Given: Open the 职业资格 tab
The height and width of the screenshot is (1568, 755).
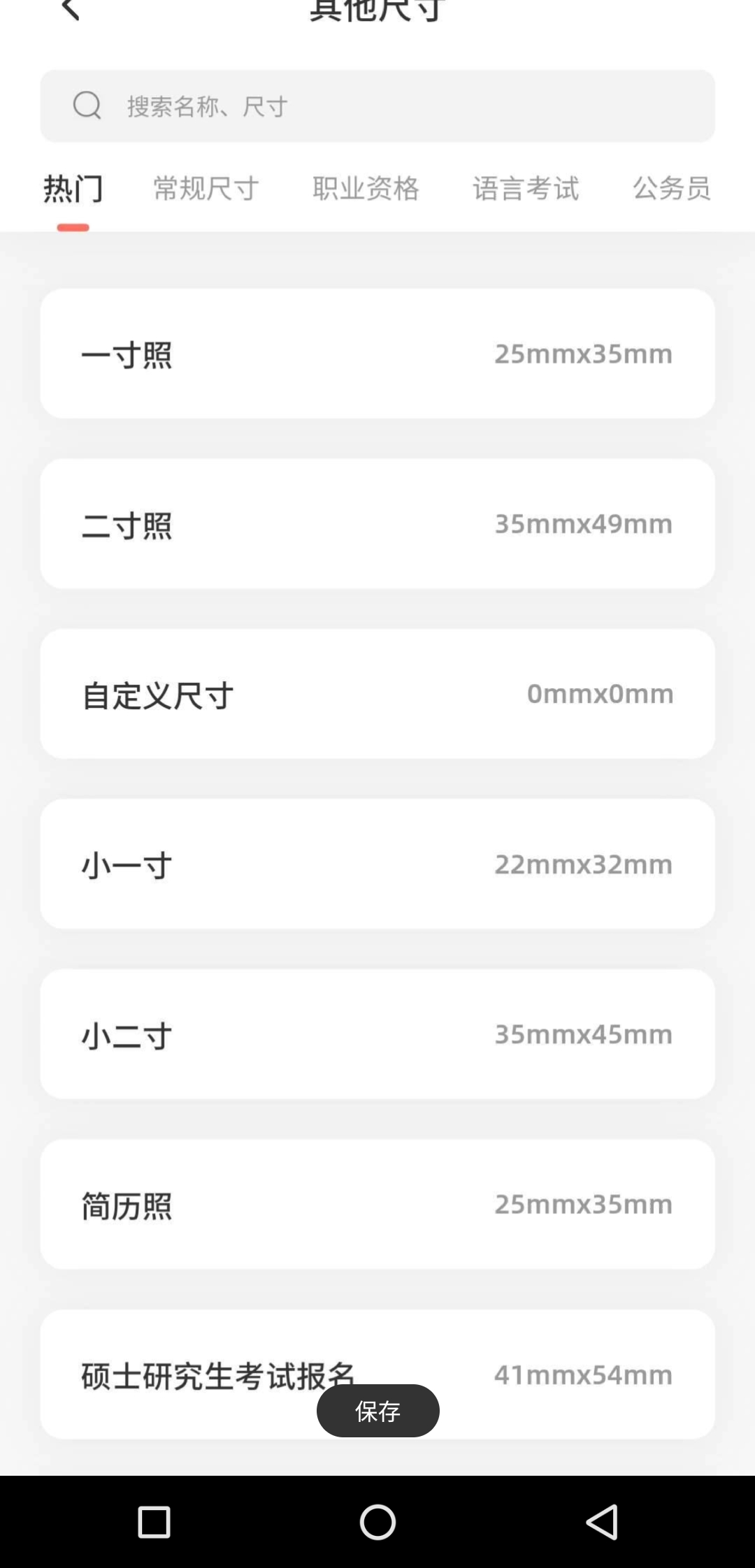Looking at the screenshot, I should click(366, 189).
